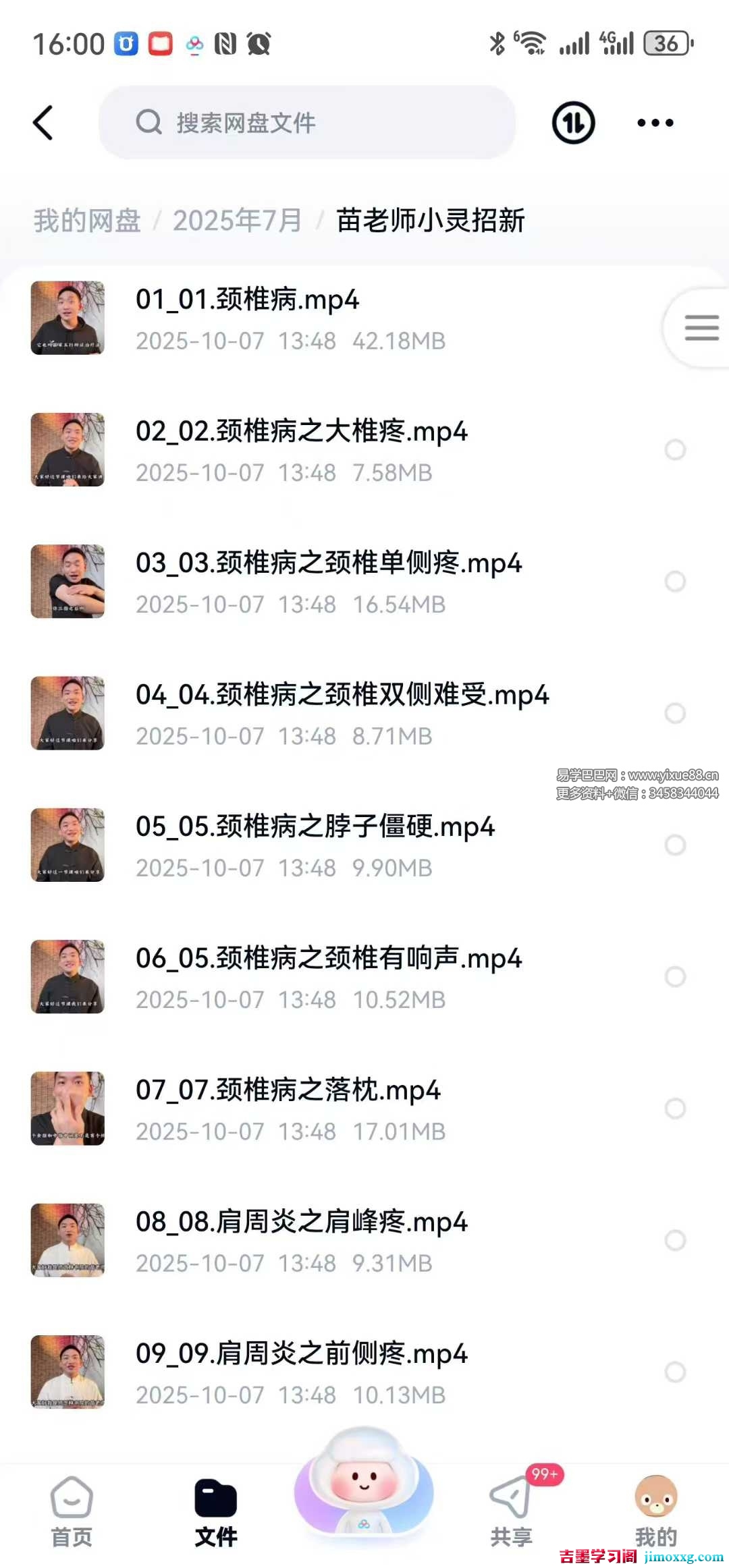729x1568 pixels.
Task: Open the transfer list icon
Action: point(573,123)
